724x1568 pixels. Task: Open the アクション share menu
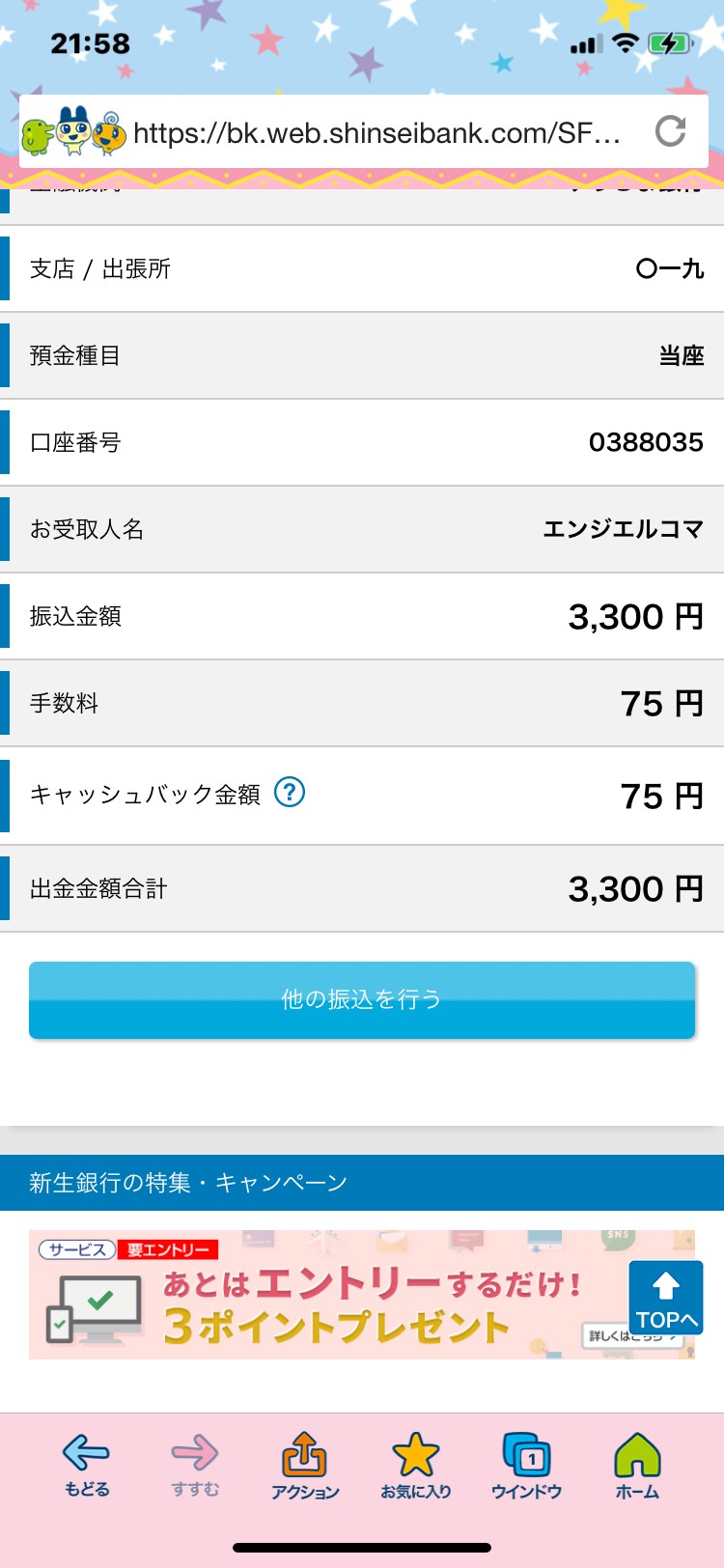(x=305, y=1466)
